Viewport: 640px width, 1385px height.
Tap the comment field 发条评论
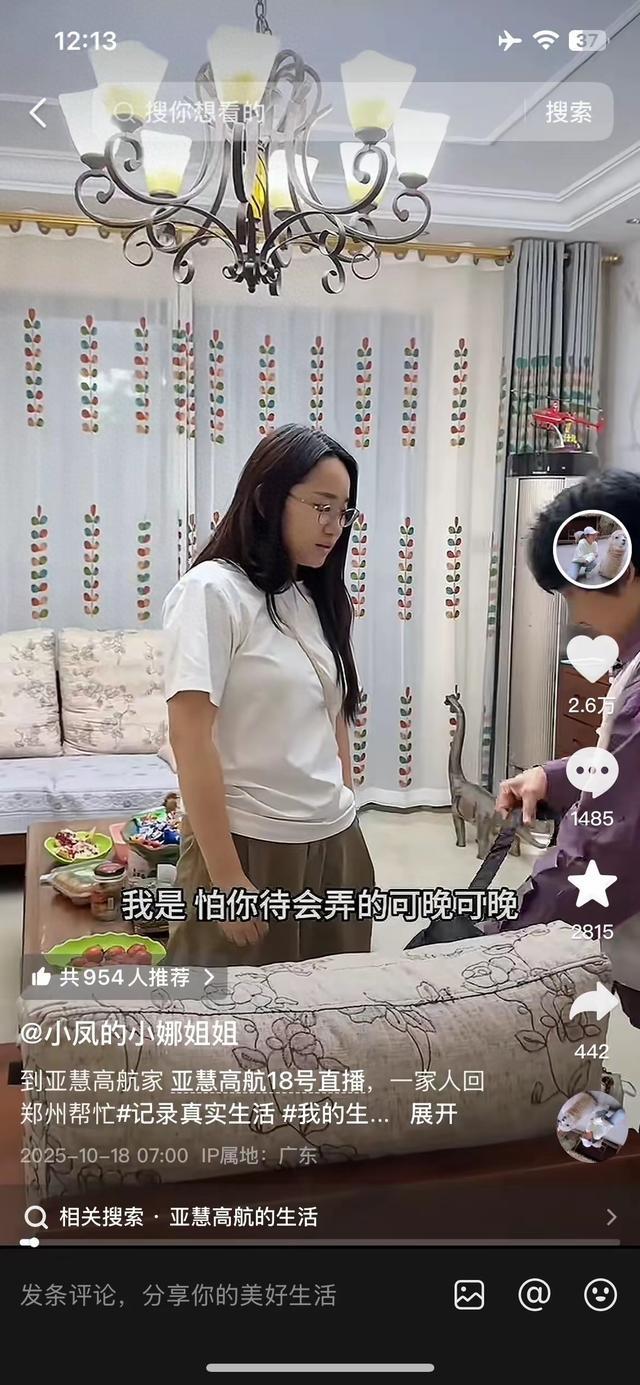point(180,1295)
